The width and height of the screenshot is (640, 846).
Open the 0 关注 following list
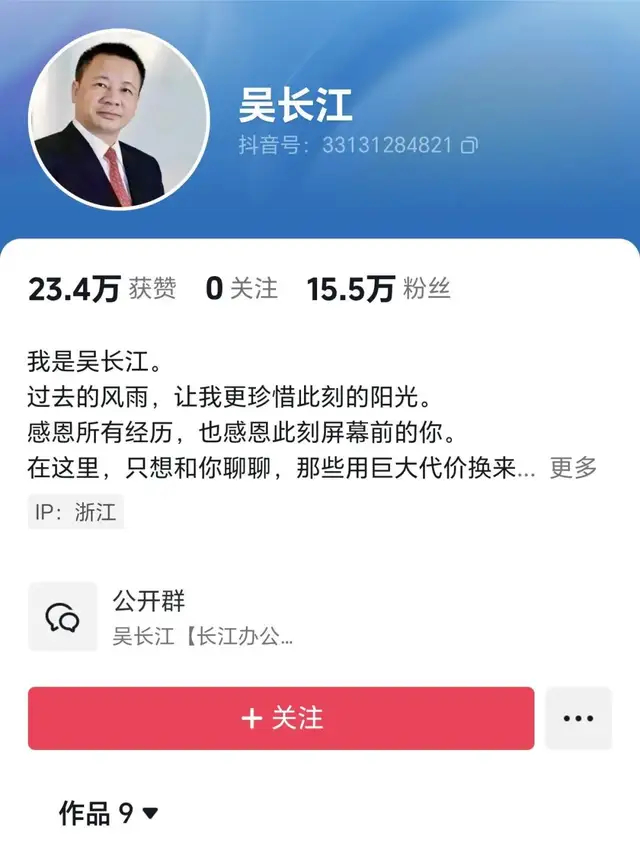click(x=241, y=290)
